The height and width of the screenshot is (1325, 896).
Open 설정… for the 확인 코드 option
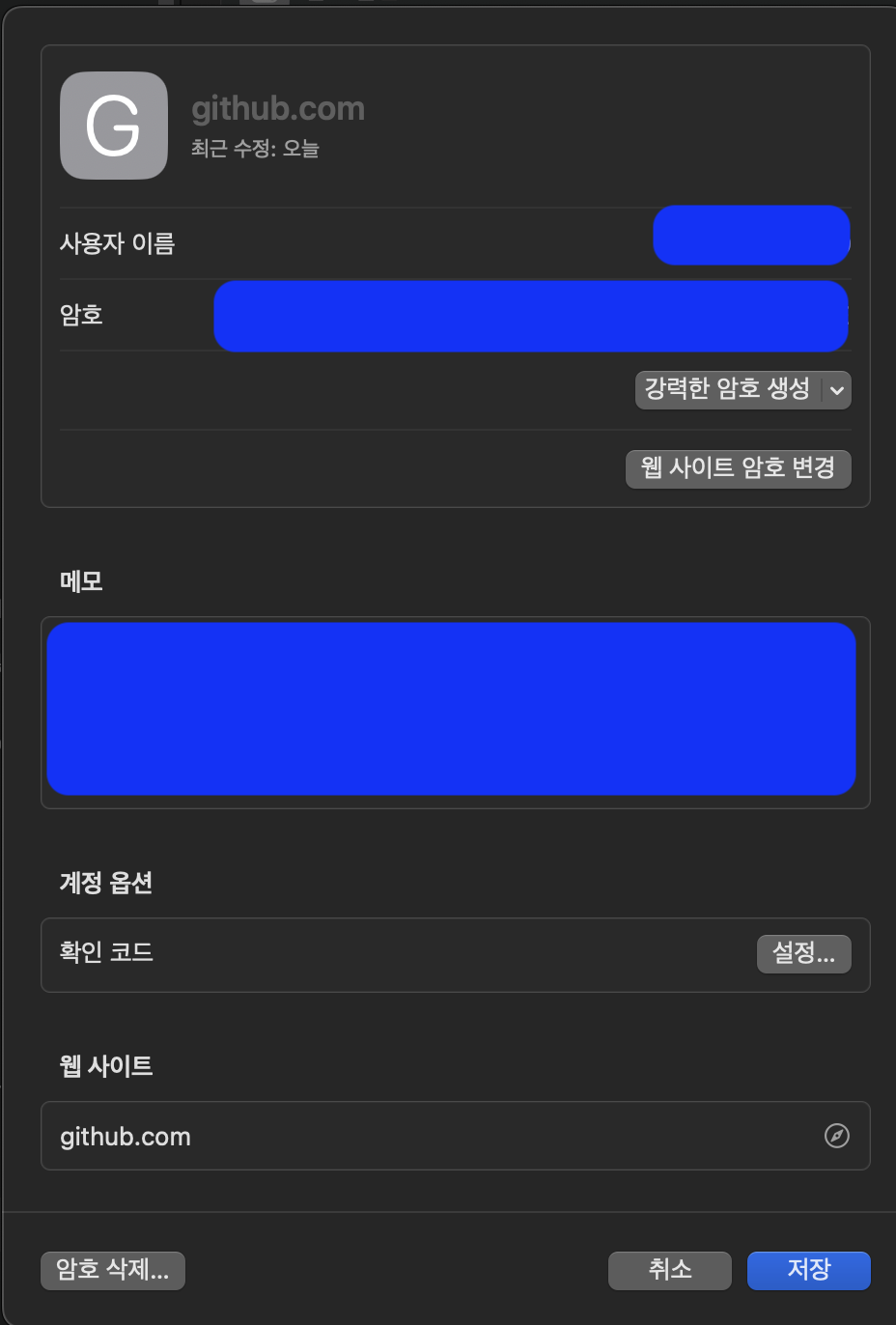pyautogui.click(x=803, y=954)
